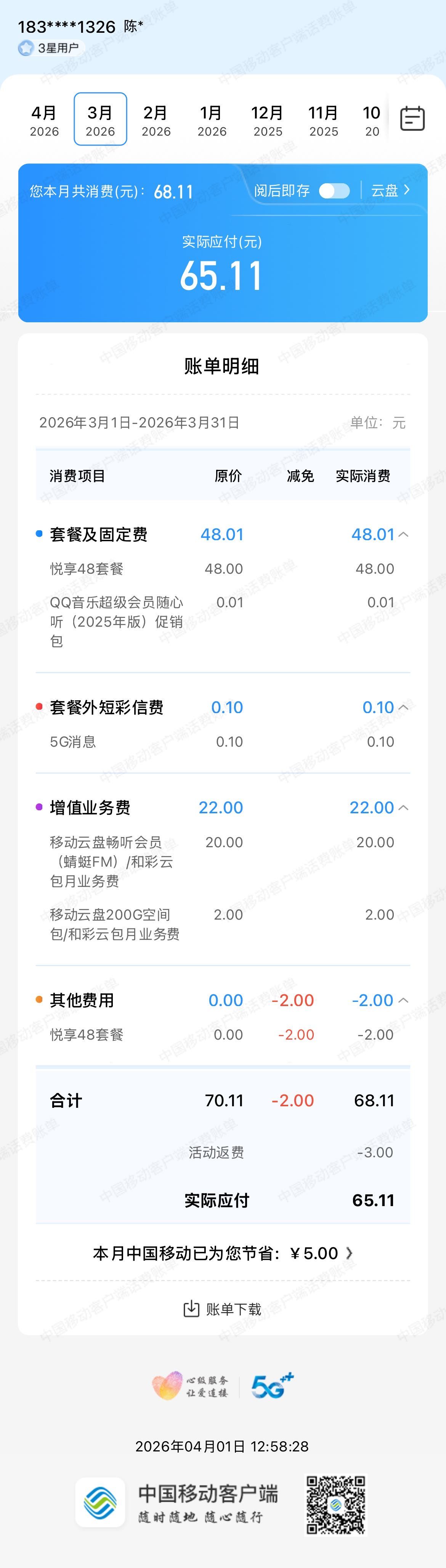Collapse the 套餐及固定费 section
This screenshot has width=446, height=1568.
403,534
